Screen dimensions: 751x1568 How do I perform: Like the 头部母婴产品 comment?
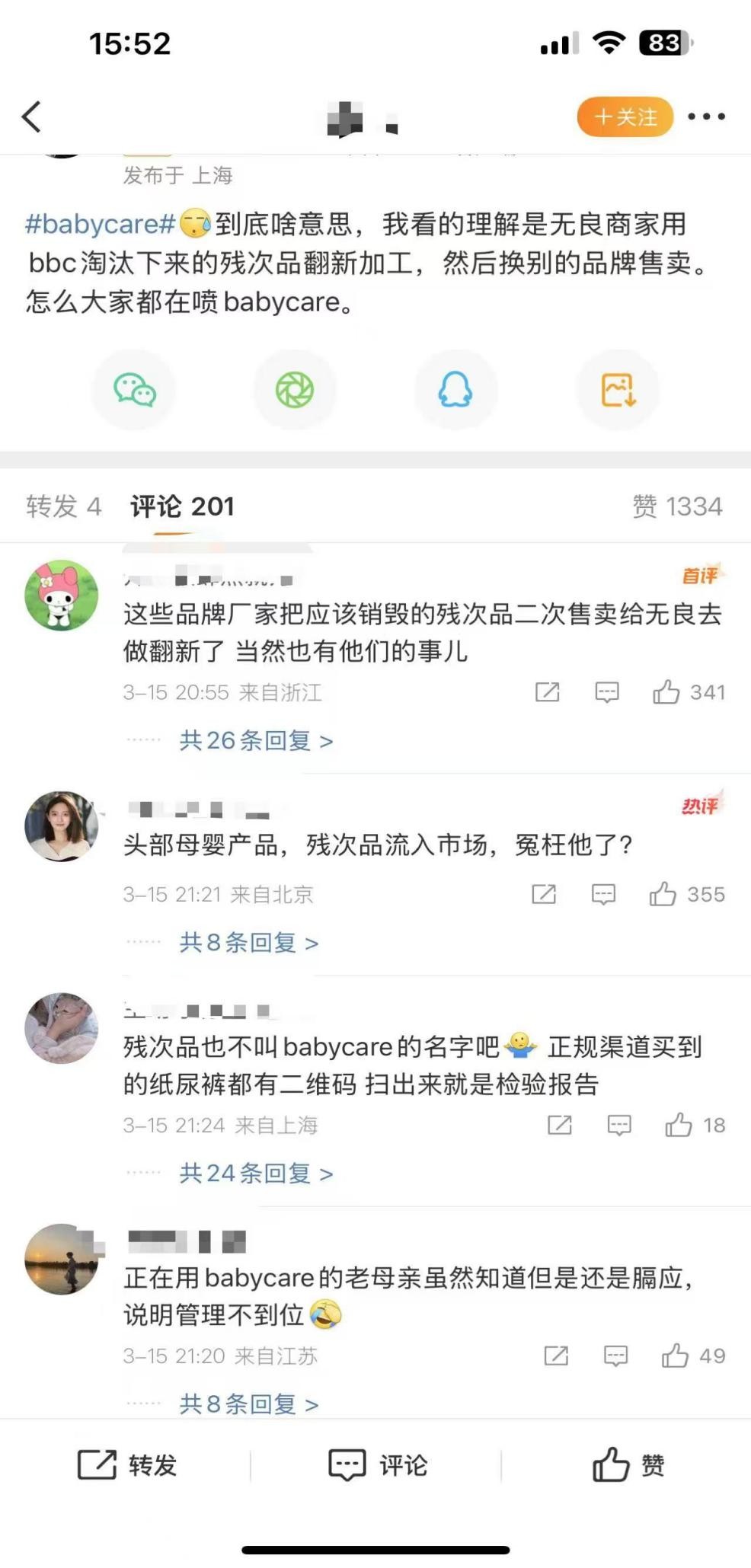click(x=663, y=894)
